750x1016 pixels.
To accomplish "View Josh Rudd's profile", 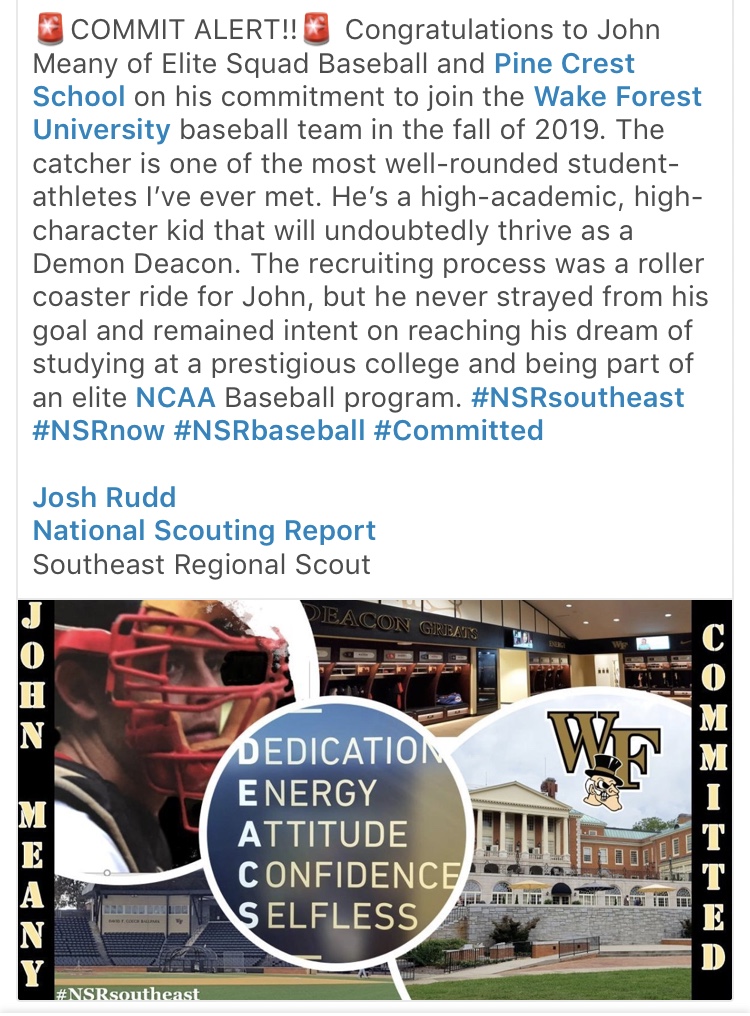I will tap(104, 497).
